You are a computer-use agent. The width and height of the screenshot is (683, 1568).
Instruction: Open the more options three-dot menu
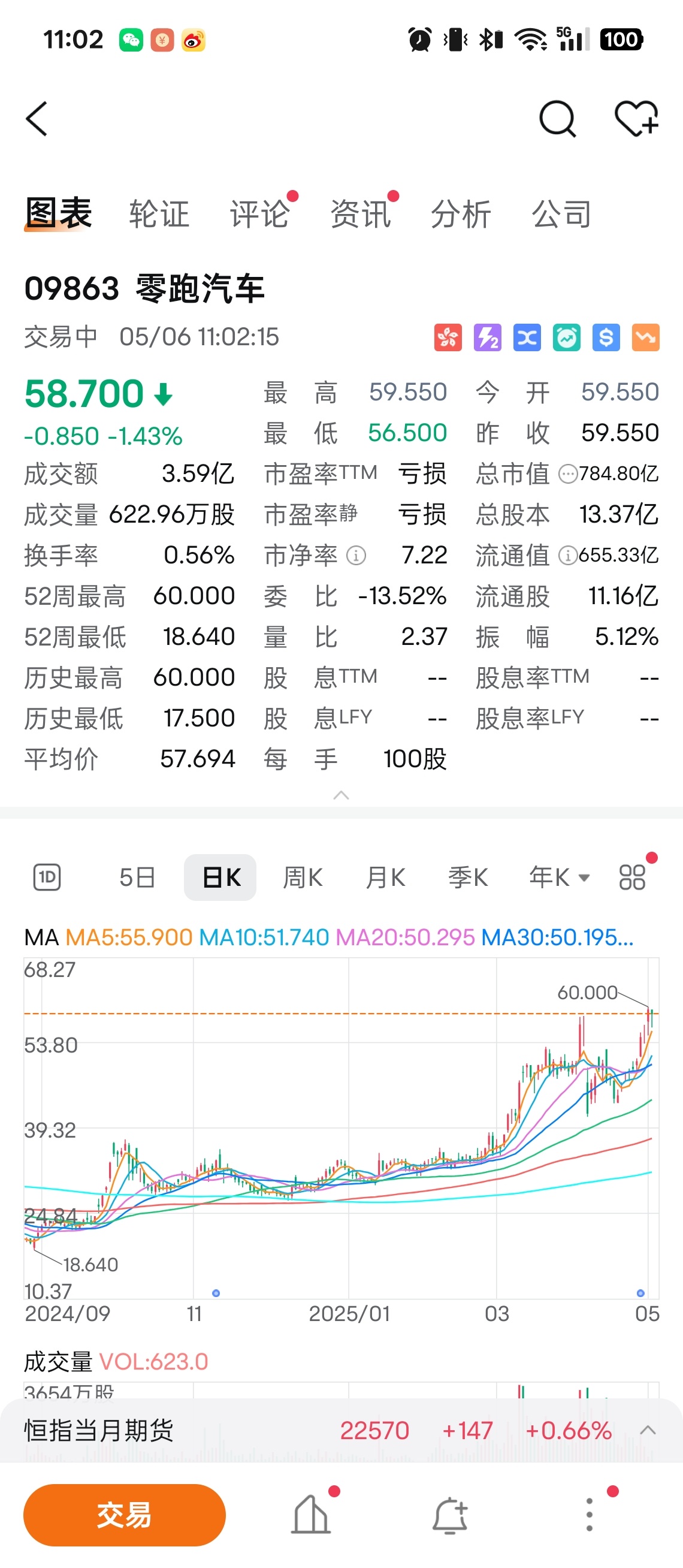click(x=589, y=1515)
